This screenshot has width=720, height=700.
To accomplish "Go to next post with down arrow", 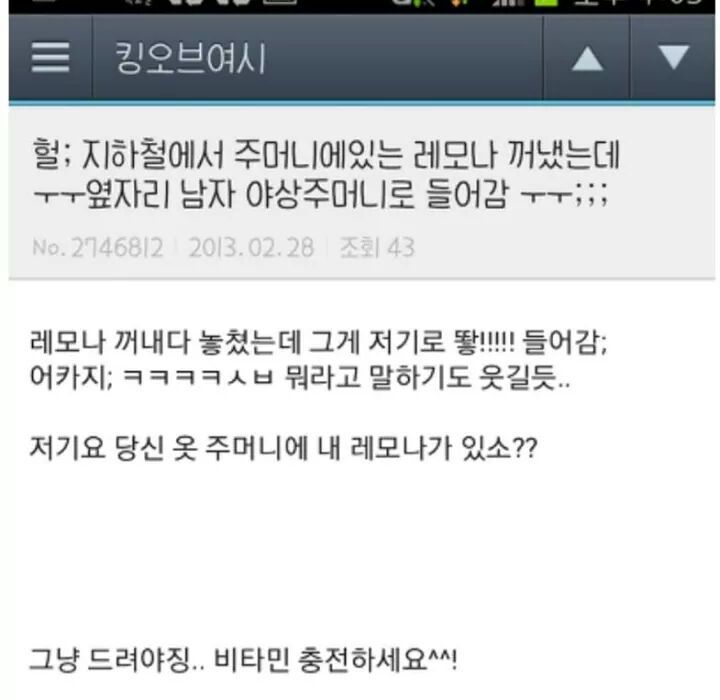I will (675, 59).
